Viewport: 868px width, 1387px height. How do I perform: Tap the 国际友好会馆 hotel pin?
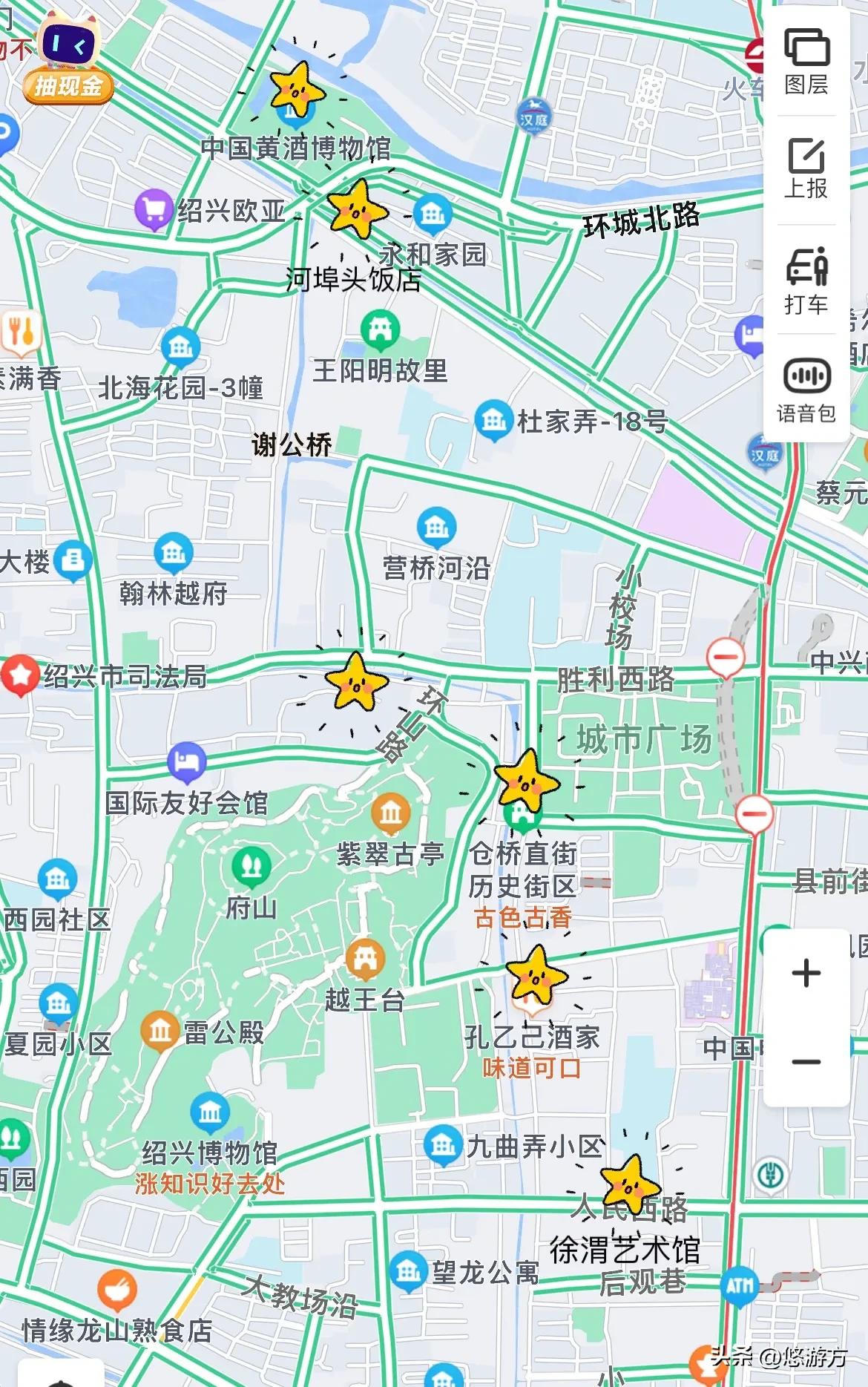(x=186, y=762)
